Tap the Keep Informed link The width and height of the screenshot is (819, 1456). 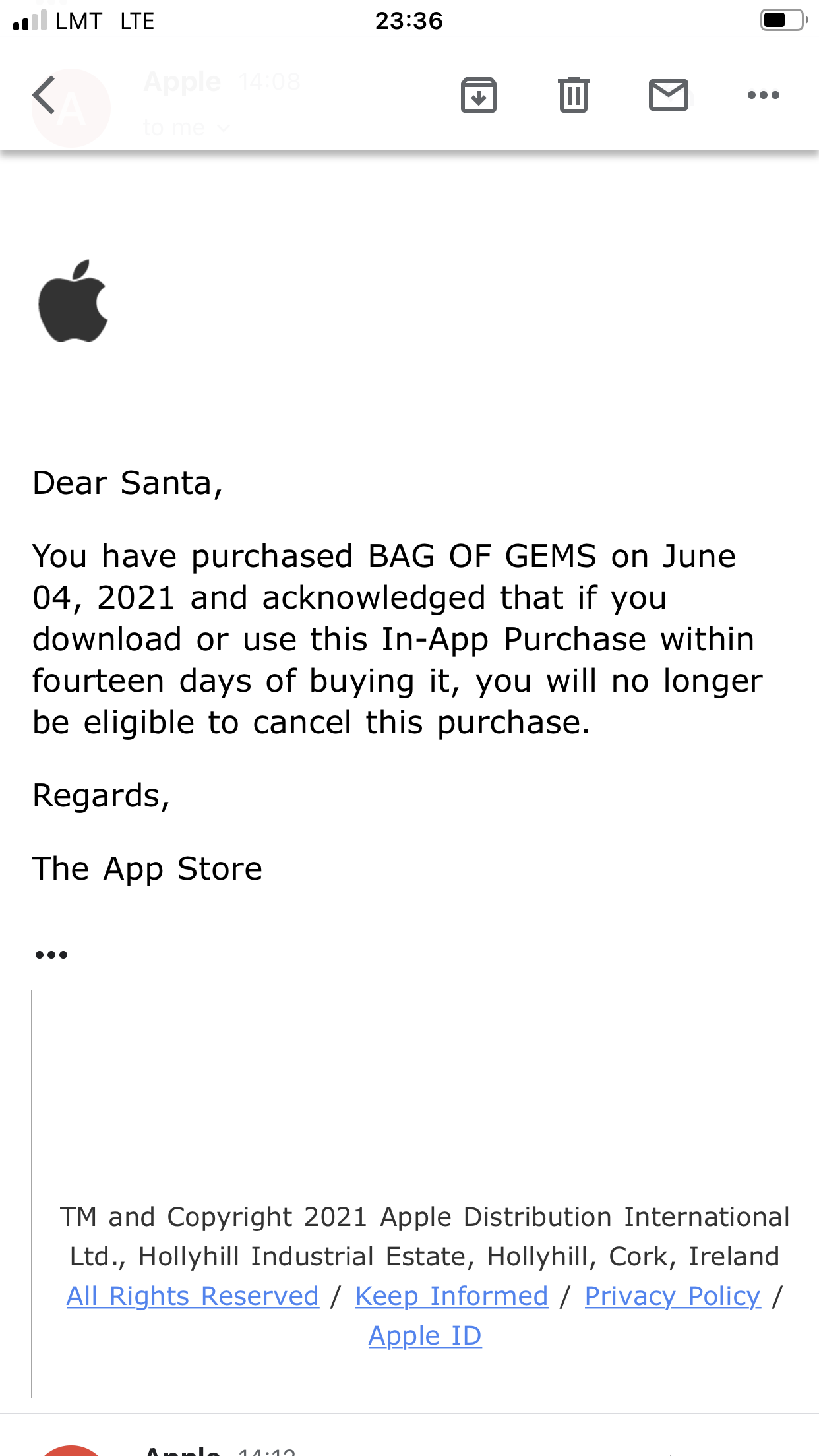(x=451, y=1296)
